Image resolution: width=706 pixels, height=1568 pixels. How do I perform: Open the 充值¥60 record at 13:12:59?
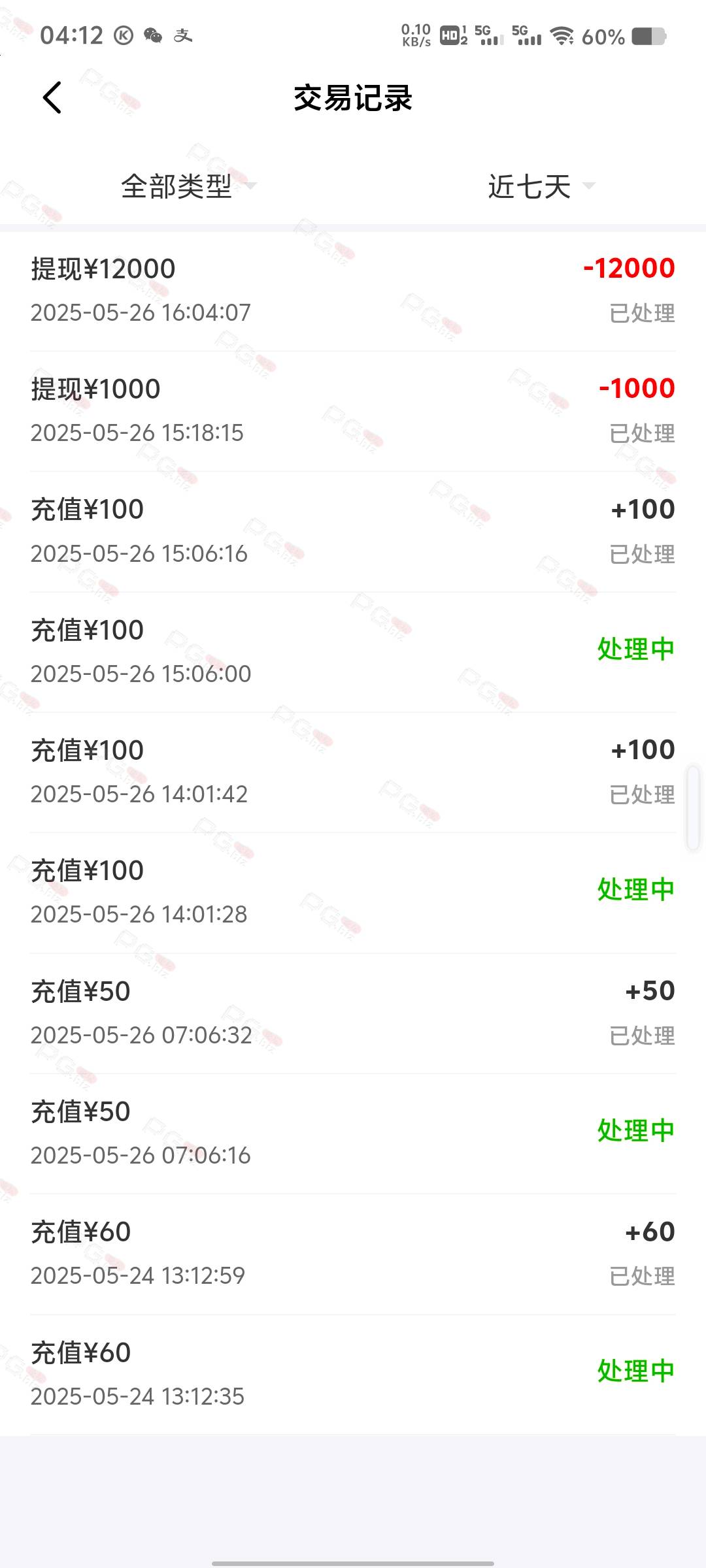tap(353, 1254)
